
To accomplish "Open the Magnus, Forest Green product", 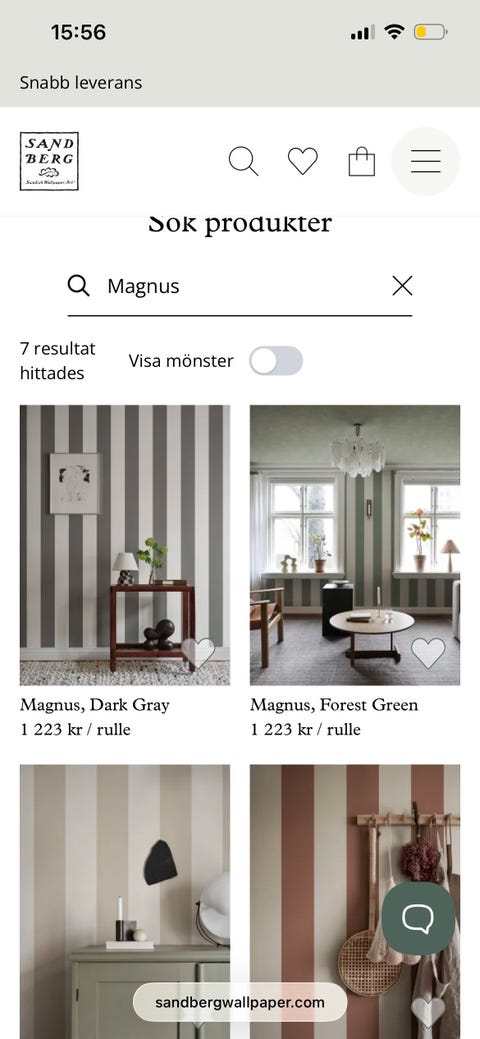I will (355, 545).
